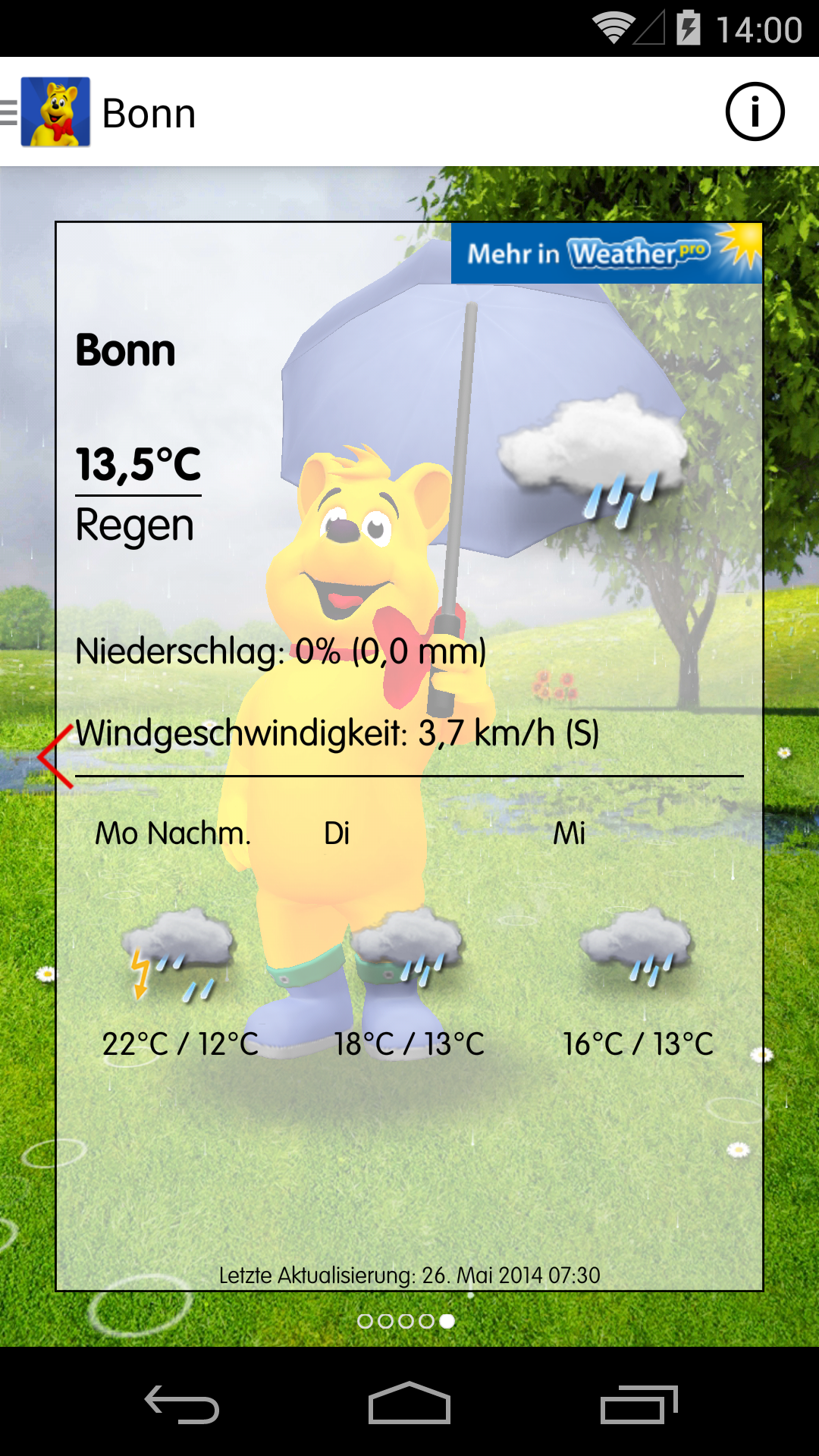Open the Mehr in WeatherPro banner
819x1456 pixels.
pyautogui.click(x=606, y=253)
